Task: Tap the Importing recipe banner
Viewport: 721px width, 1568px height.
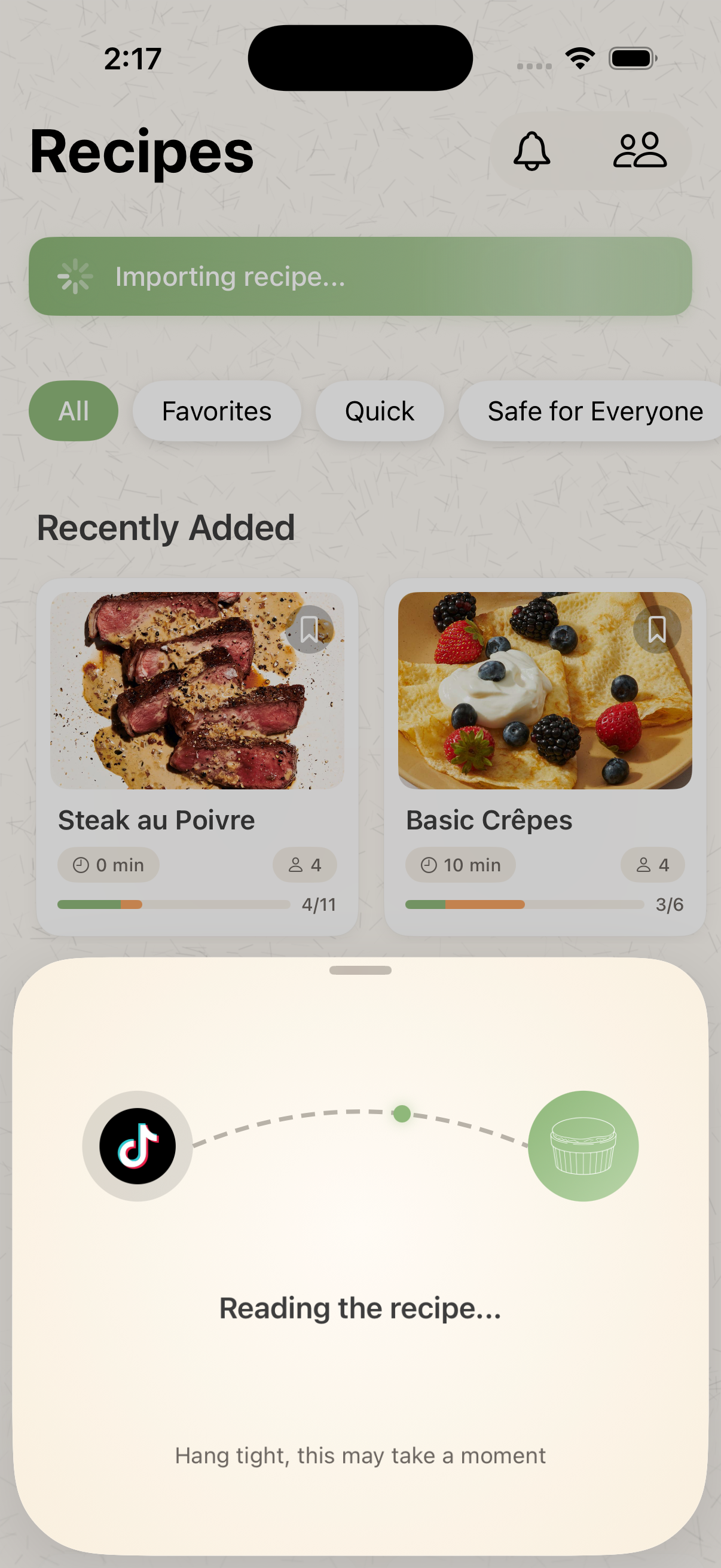Action: coord(360,276)
